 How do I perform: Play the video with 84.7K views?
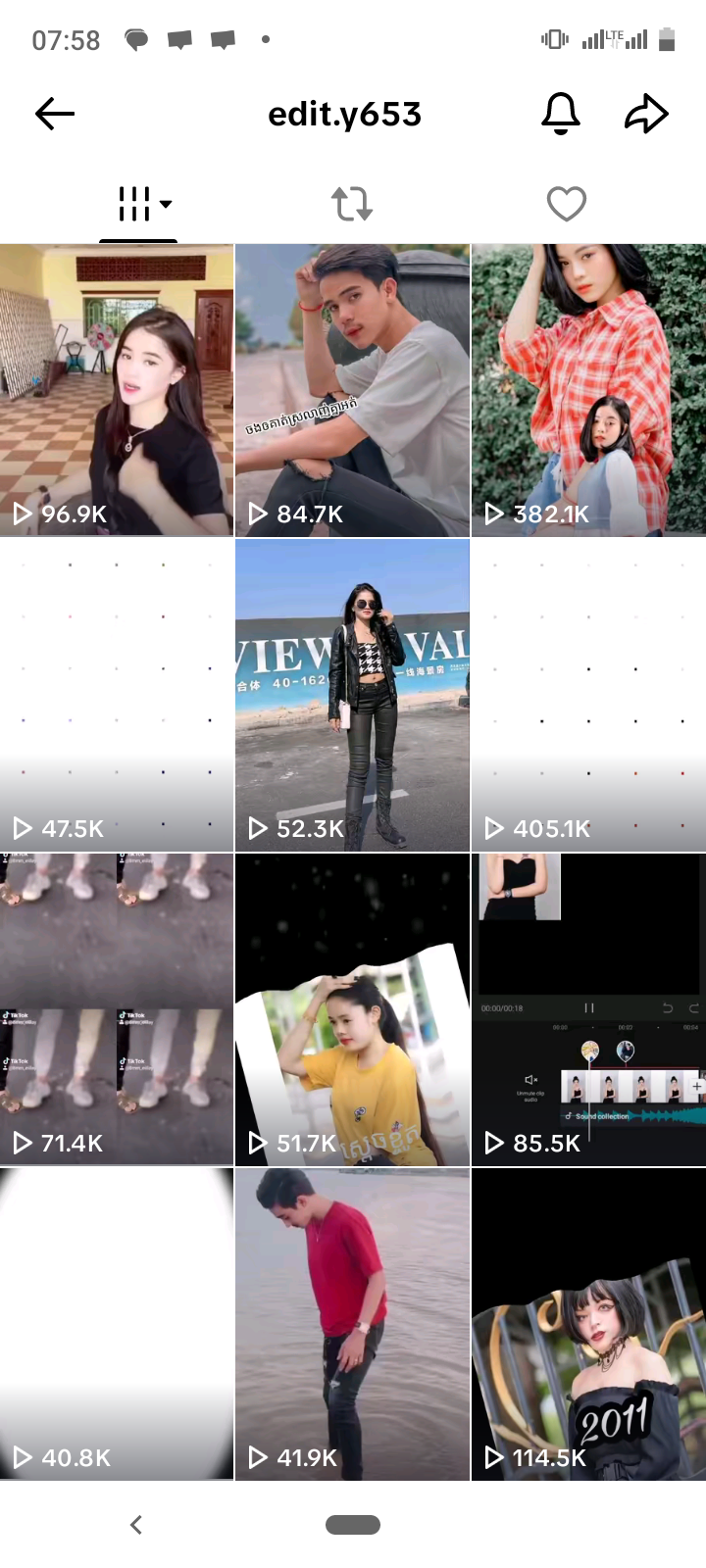[x=352, y=390]
